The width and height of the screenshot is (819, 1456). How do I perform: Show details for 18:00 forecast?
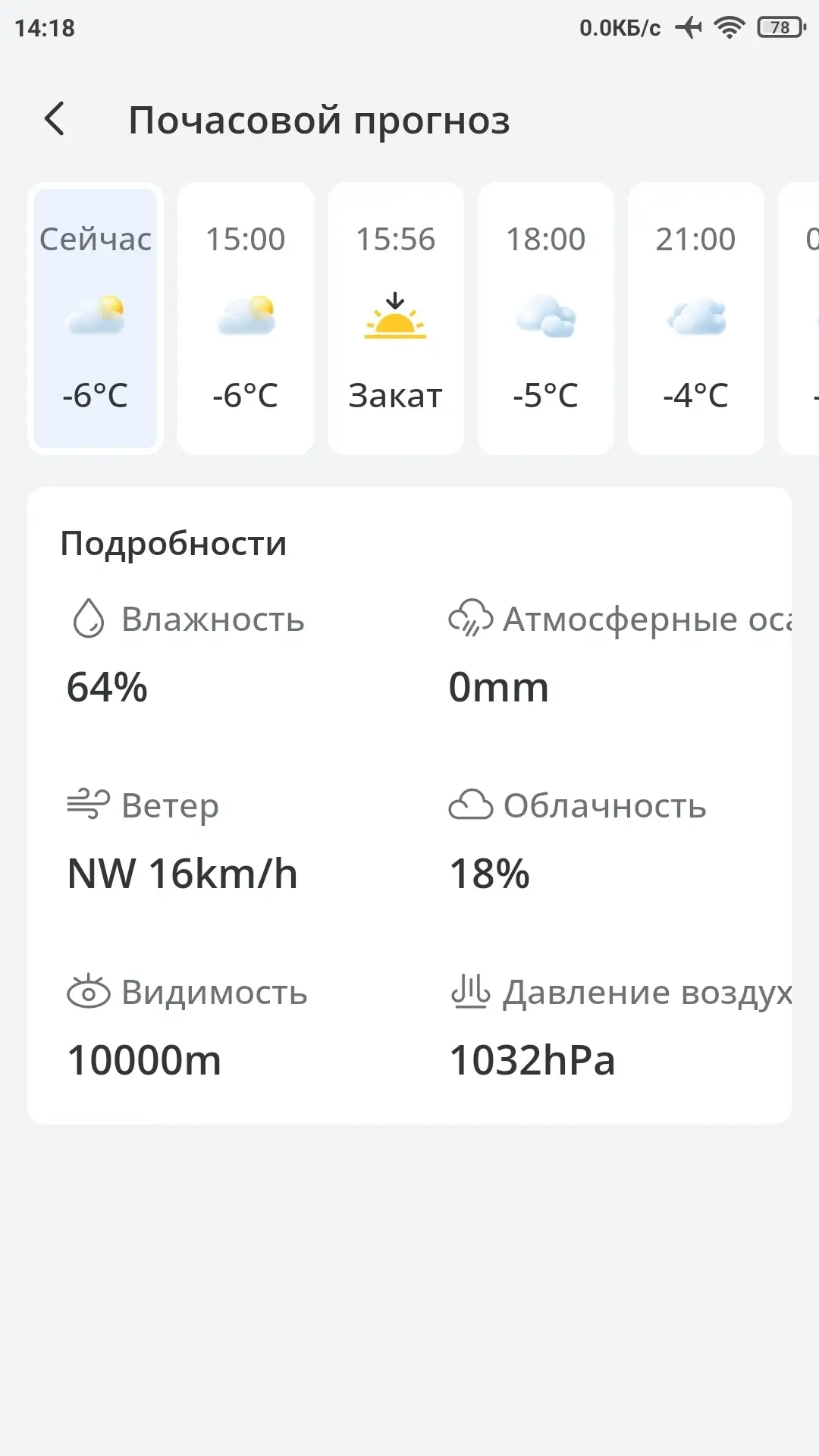(546, 318)
